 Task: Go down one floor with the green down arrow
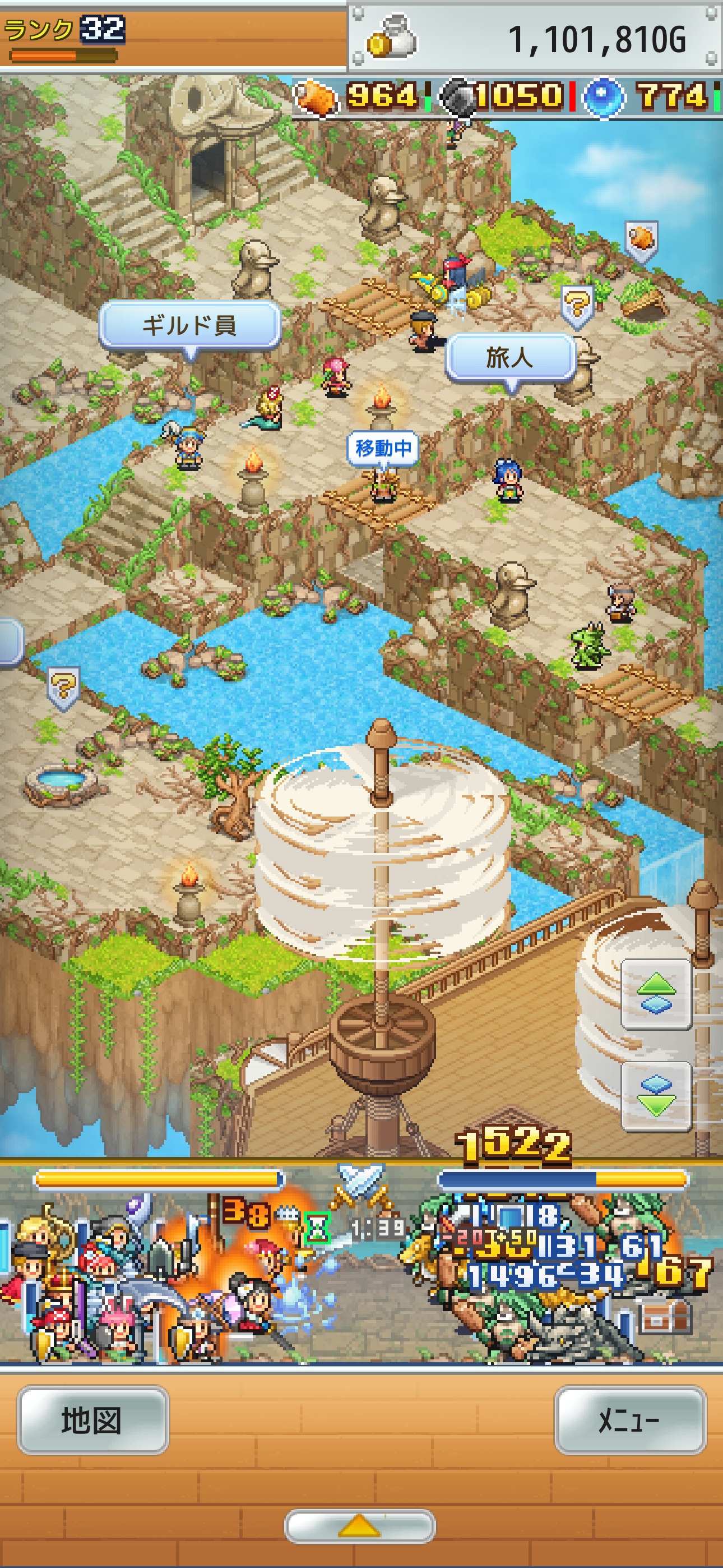click(656, 1096)
